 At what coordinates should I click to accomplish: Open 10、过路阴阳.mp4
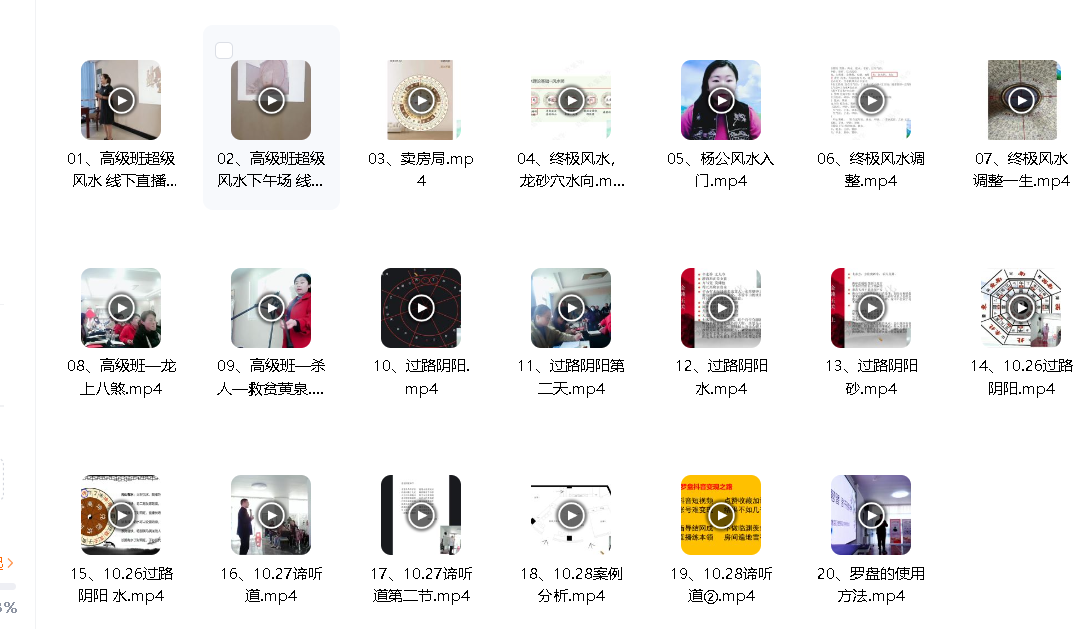[421, 308]
